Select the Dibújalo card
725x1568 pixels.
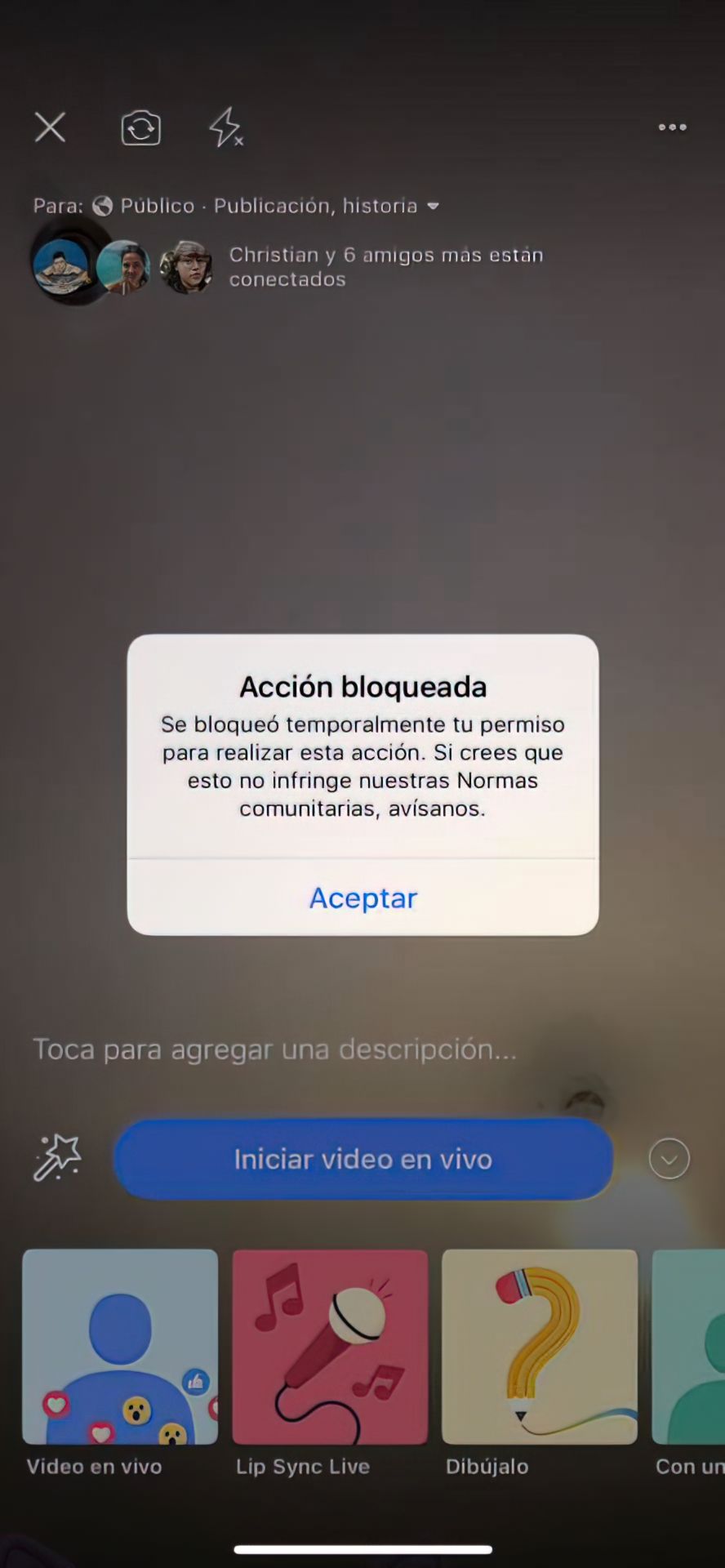540,1363
